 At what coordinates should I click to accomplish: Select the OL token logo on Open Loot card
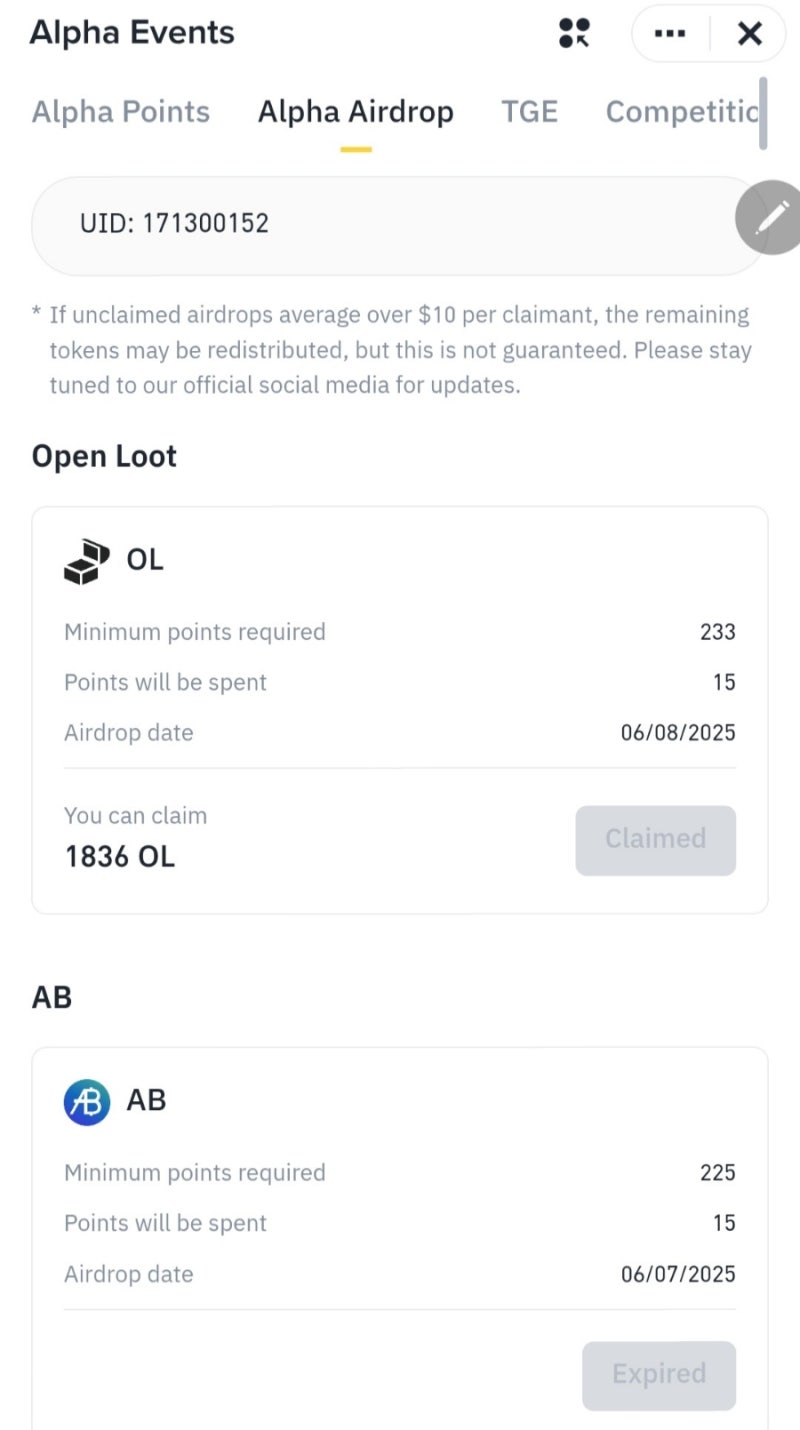[x=88, y=560]
